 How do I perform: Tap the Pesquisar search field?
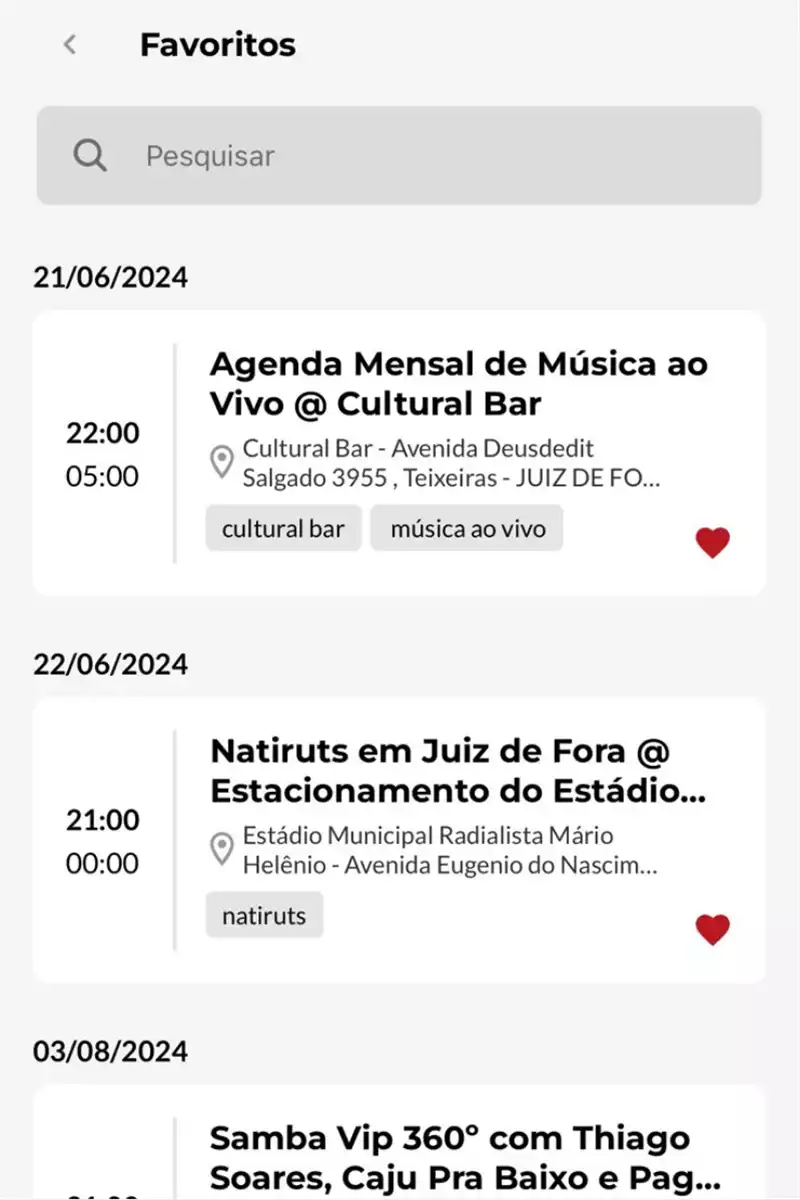click(x=400, y=156)
